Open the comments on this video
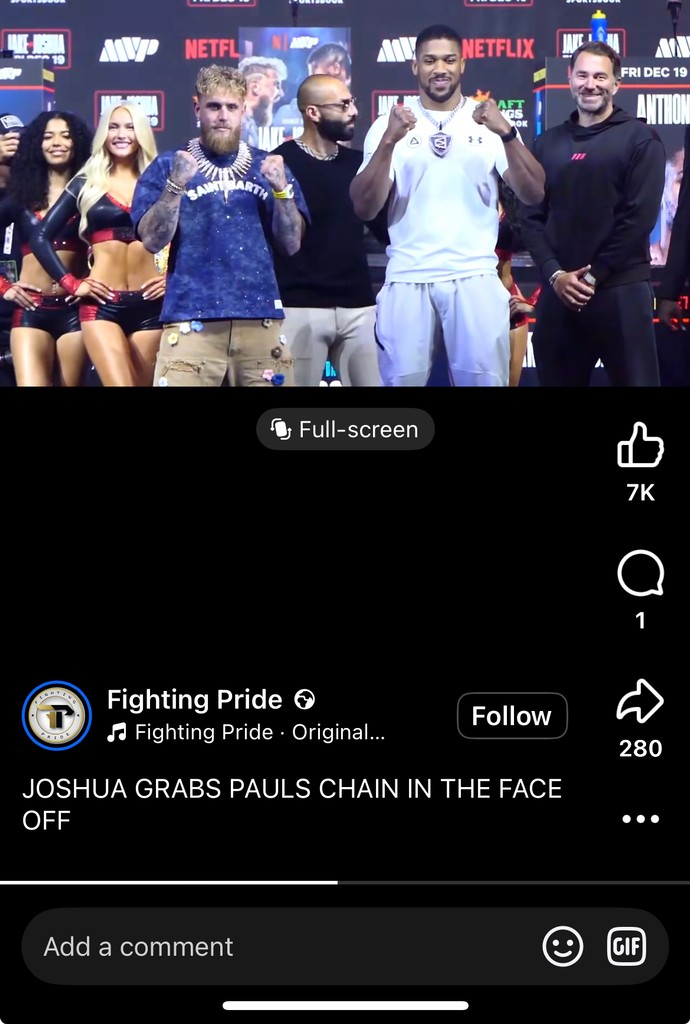This screenshot has width=690, height=1024. 640,574
